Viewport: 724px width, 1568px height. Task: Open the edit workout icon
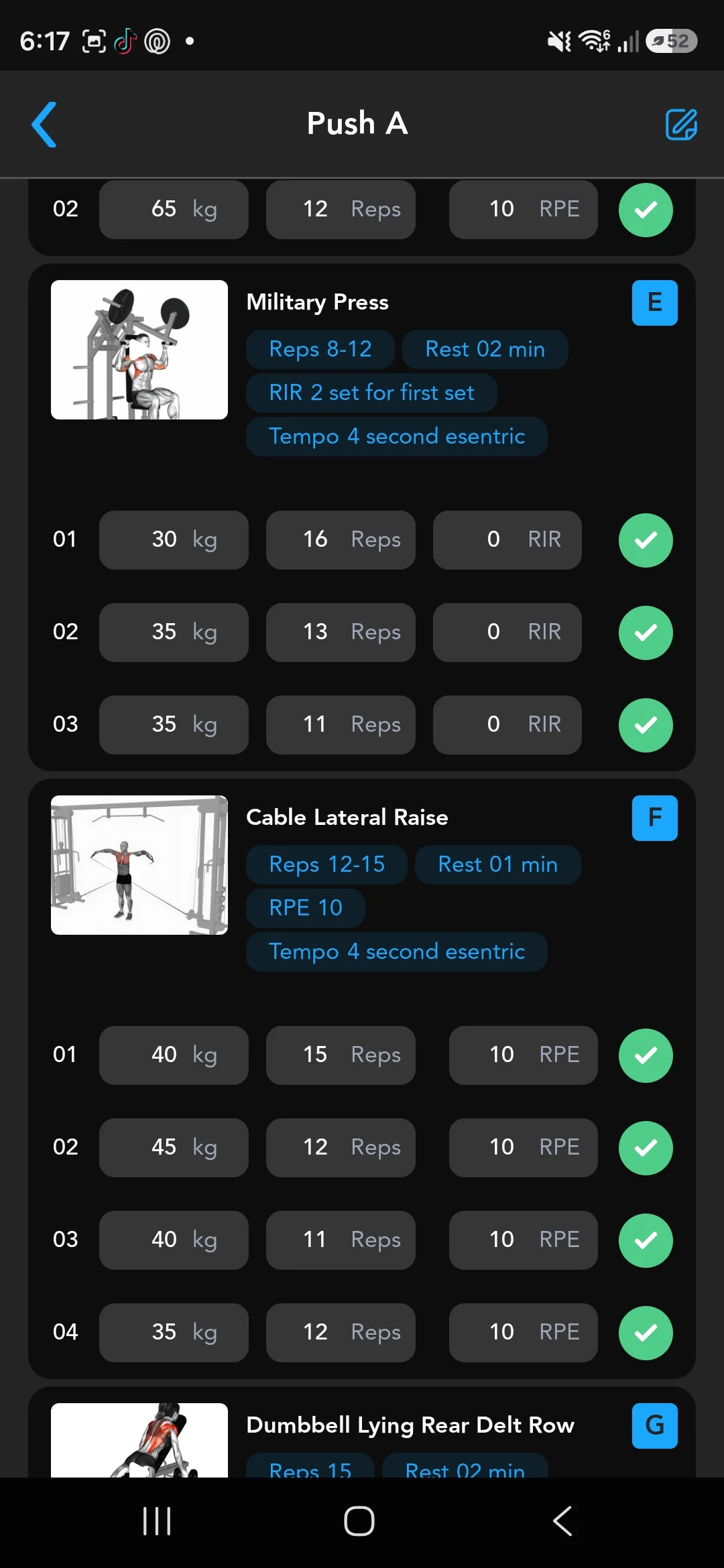click(681, 125)
